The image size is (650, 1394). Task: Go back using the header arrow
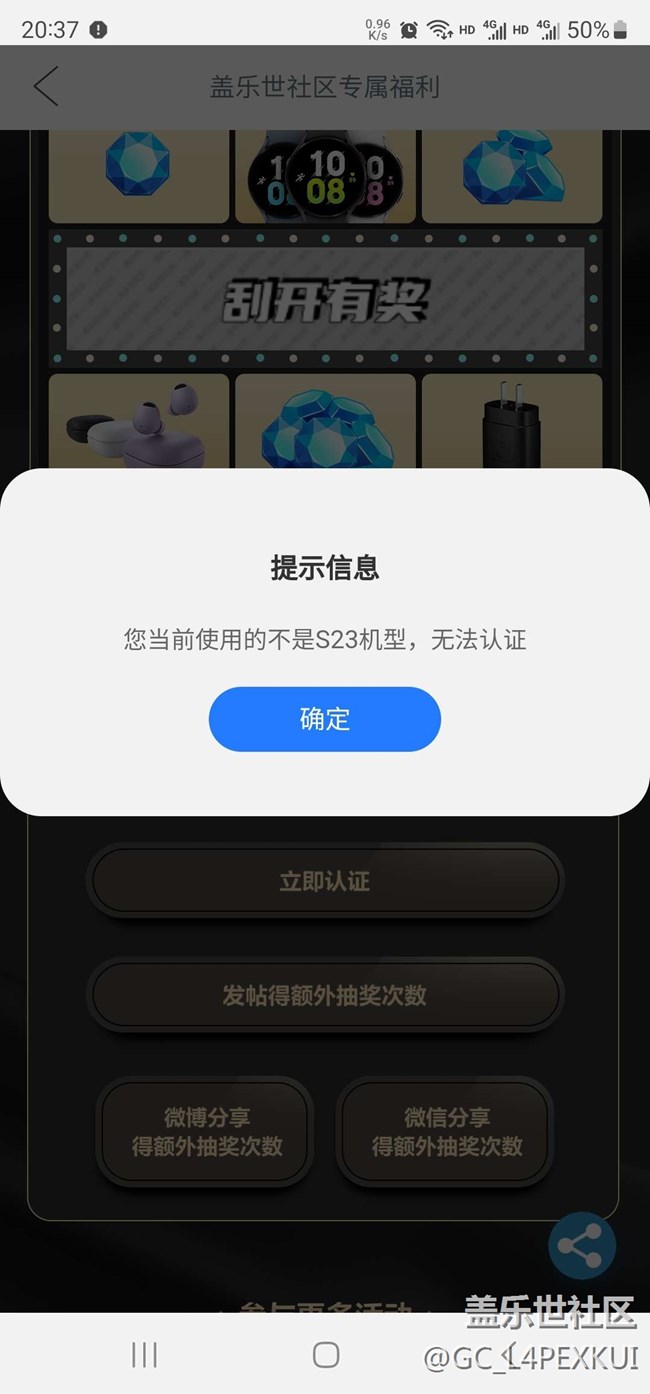pyautogui.click(x=46, y=87)
